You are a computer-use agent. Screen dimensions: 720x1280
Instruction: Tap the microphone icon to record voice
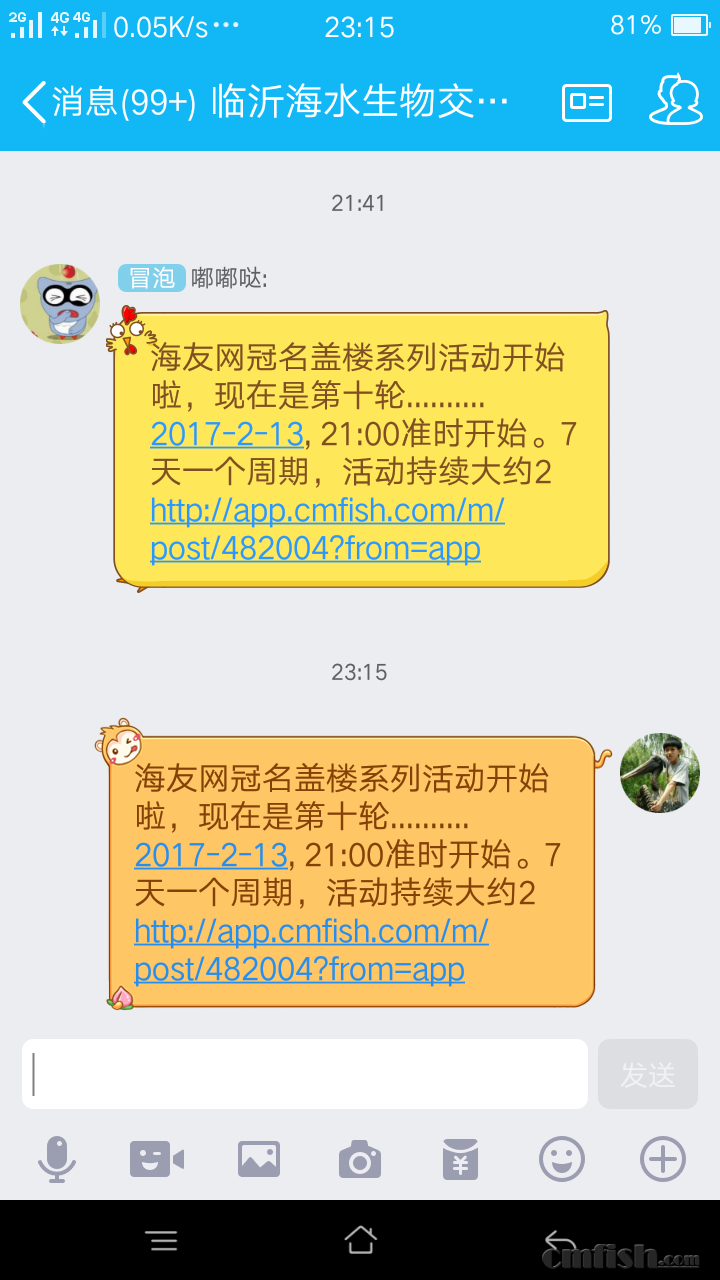(58, 1159)
